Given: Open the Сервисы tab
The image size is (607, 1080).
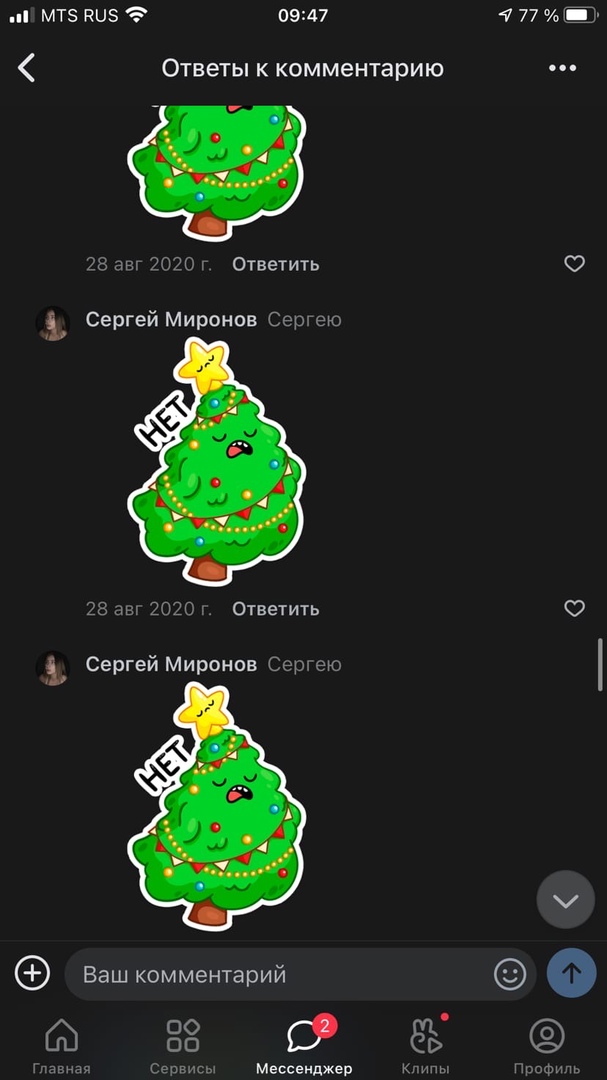Looking at the screenshot, I should click(x=183, y=1046).
